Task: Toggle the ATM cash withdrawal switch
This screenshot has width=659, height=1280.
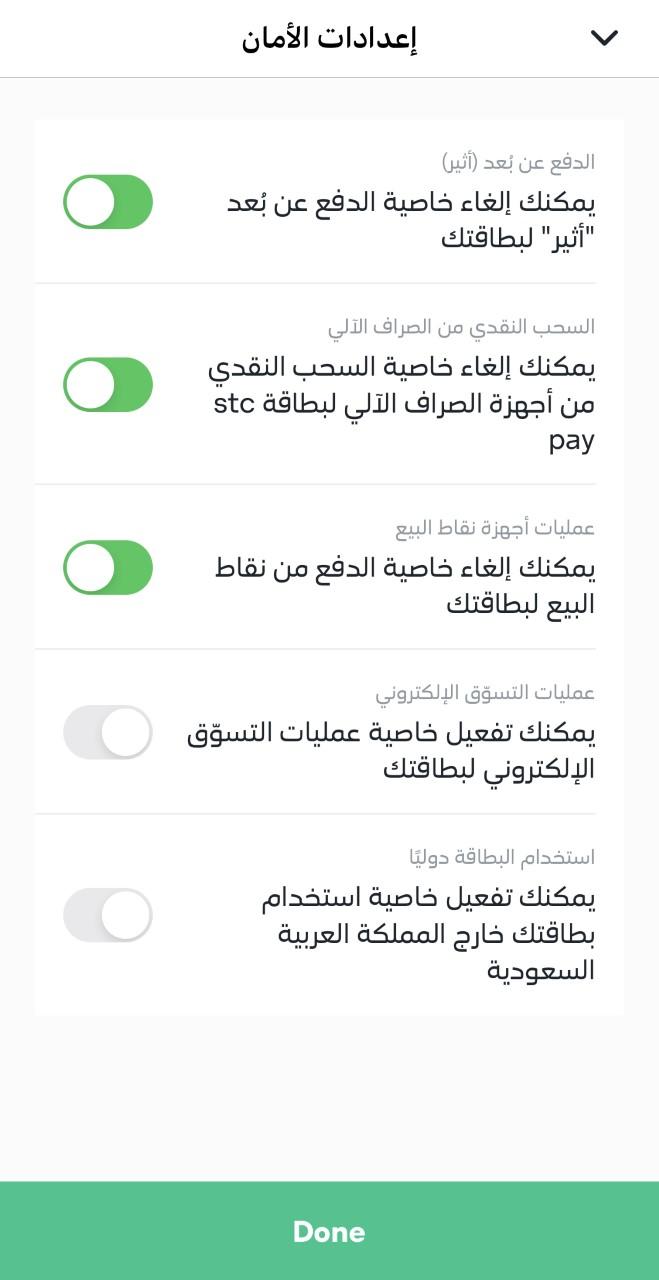Action: click(108, 385)
